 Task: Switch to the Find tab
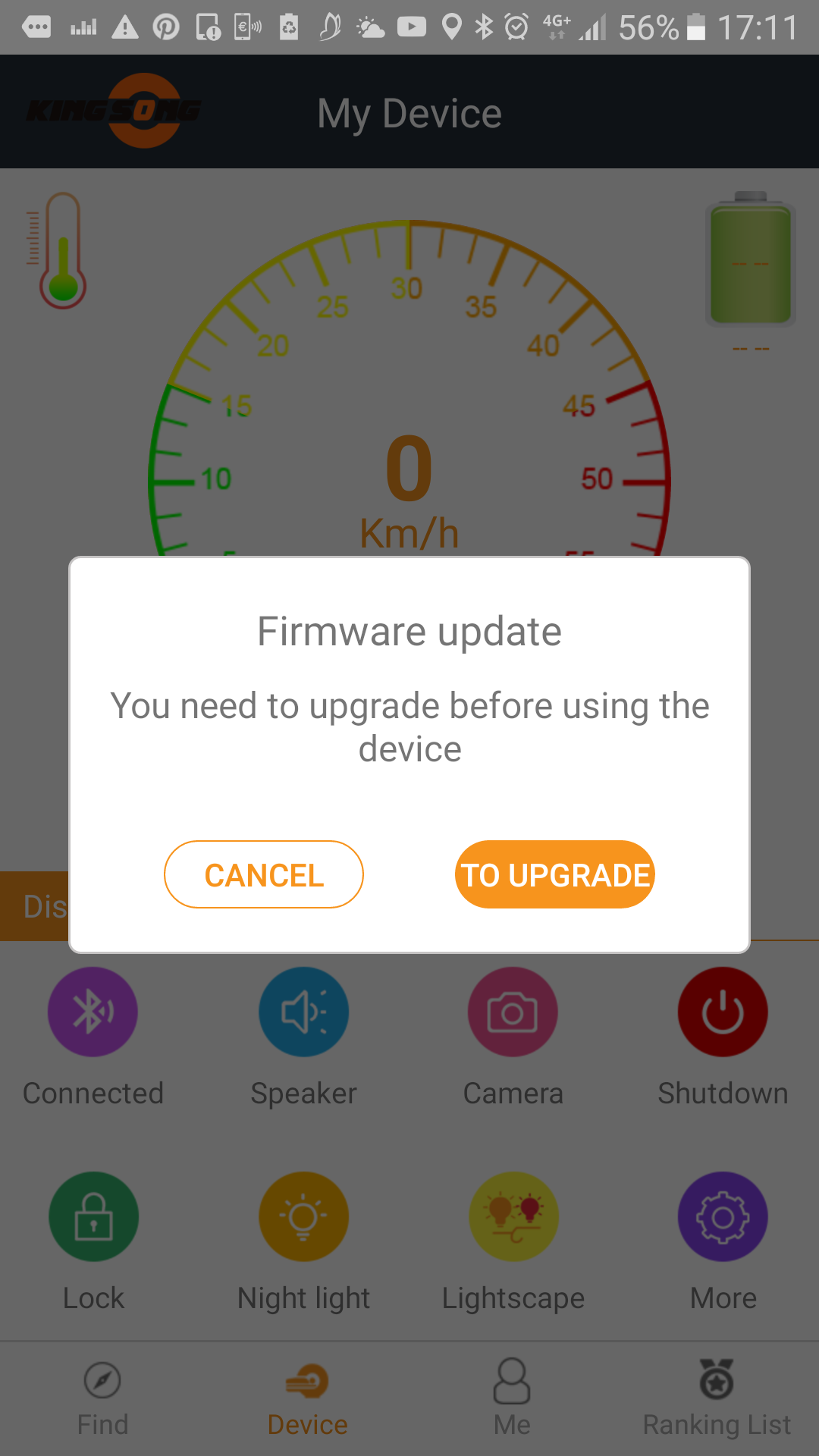point(102,1399)
